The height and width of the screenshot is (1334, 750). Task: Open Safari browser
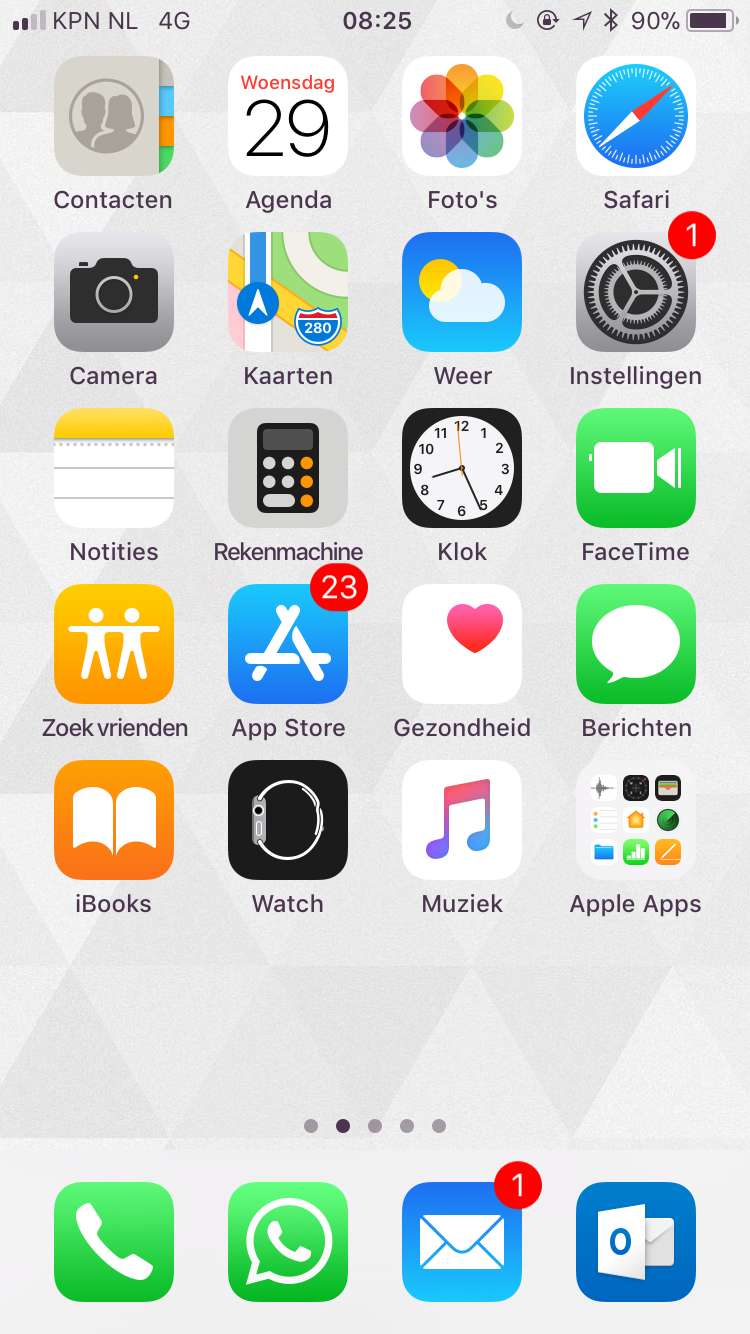point(636,116)
